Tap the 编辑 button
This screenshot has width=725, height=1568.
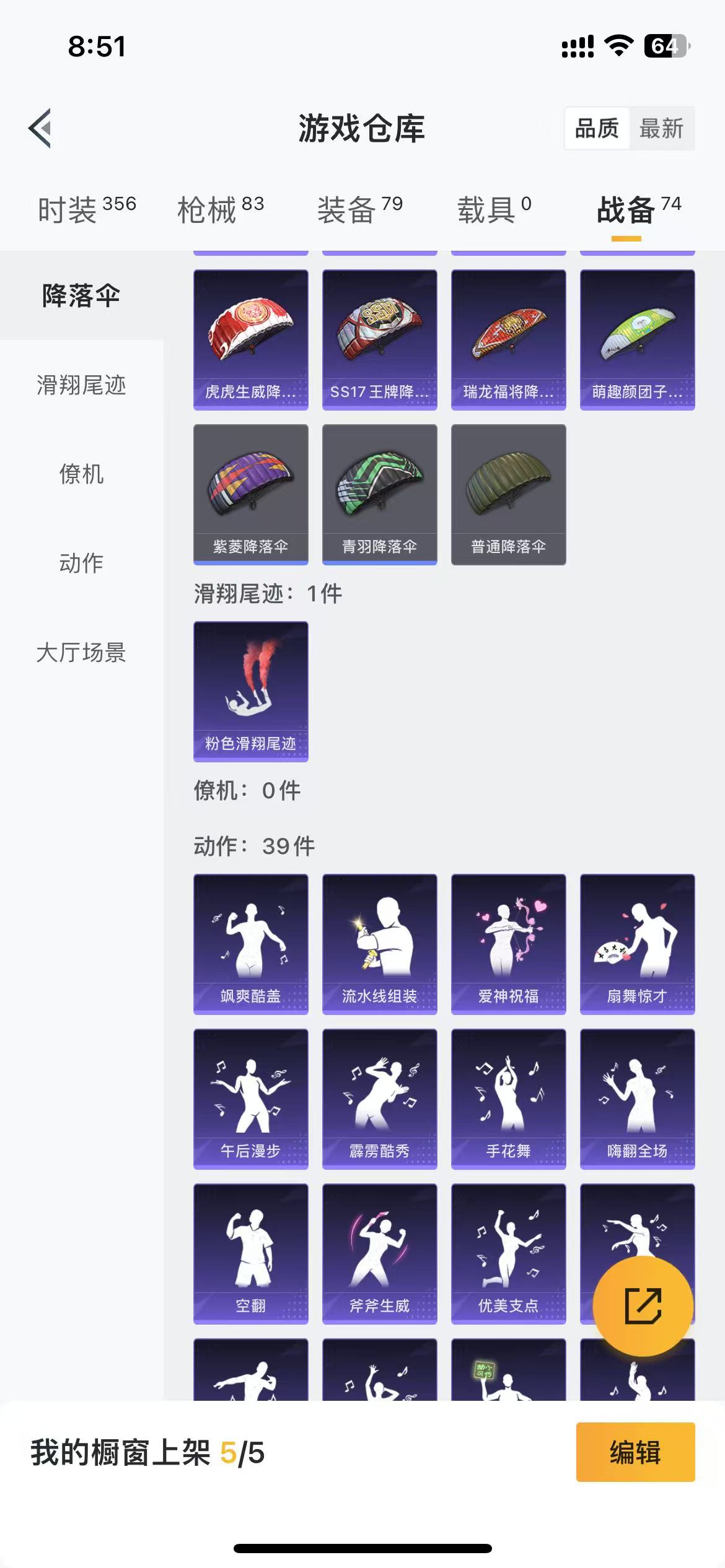pyautogui.click(x=636, y=1452)
